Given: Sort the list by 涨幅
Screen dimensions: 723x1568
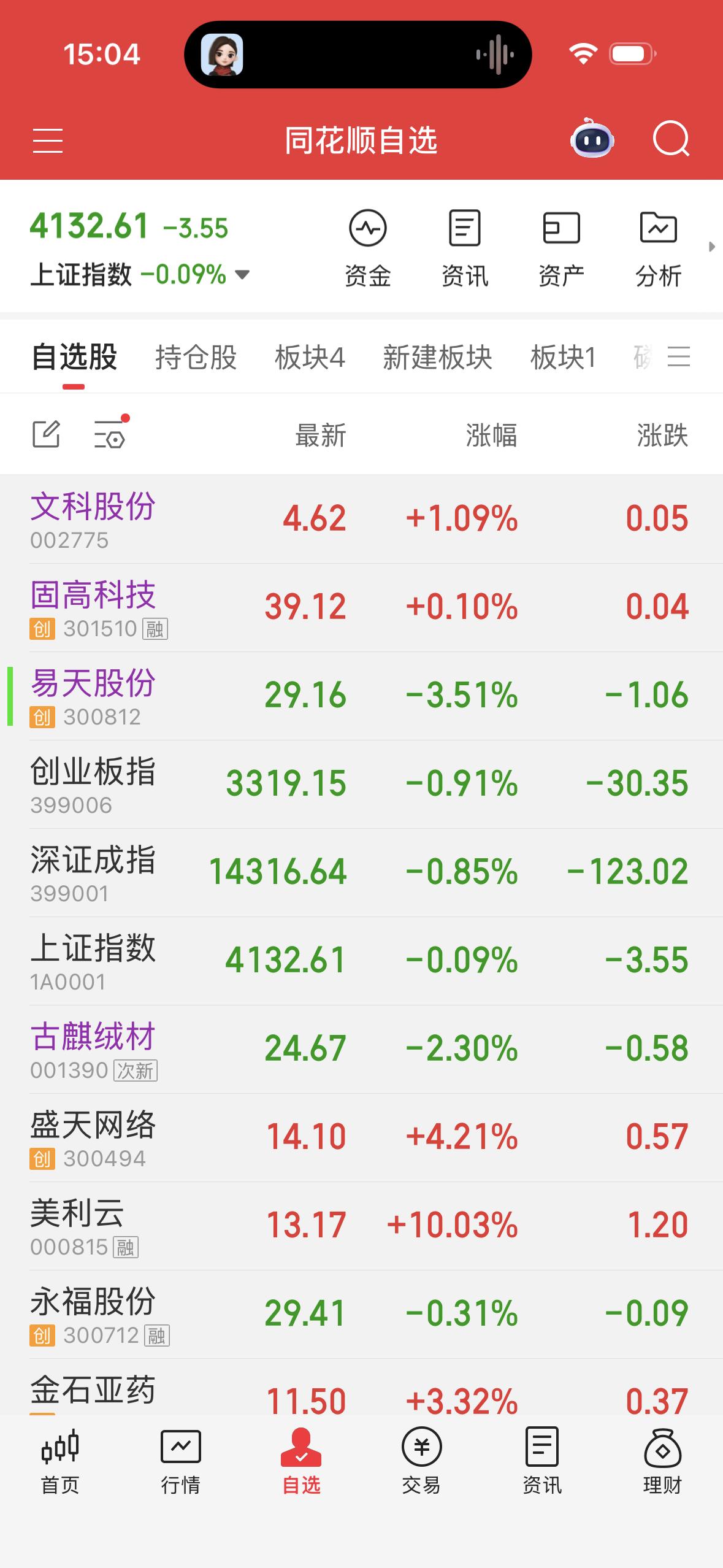Looking at the screenshot, I should 491,435.
